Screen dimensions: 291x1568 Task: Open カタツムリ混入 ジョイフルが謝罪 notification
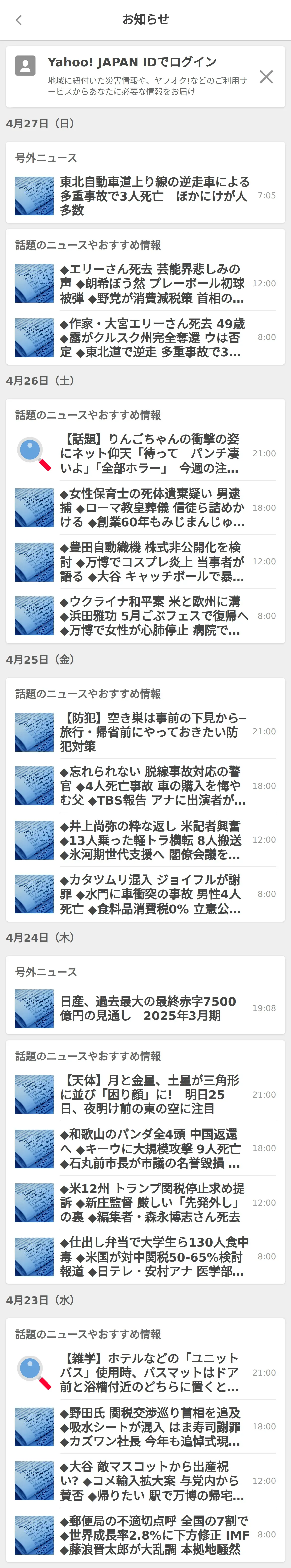pyautogui.click(x=152, y=894)
